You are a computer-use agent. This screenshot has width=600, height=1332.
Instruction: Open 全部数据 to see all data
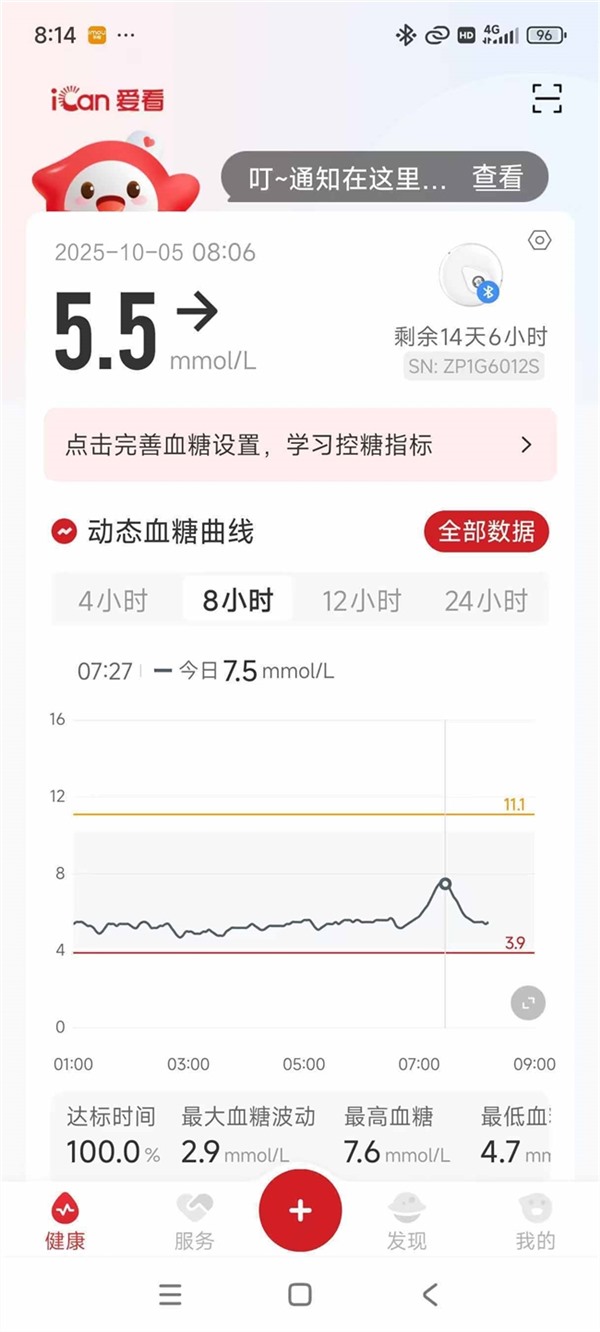point(486,532)
